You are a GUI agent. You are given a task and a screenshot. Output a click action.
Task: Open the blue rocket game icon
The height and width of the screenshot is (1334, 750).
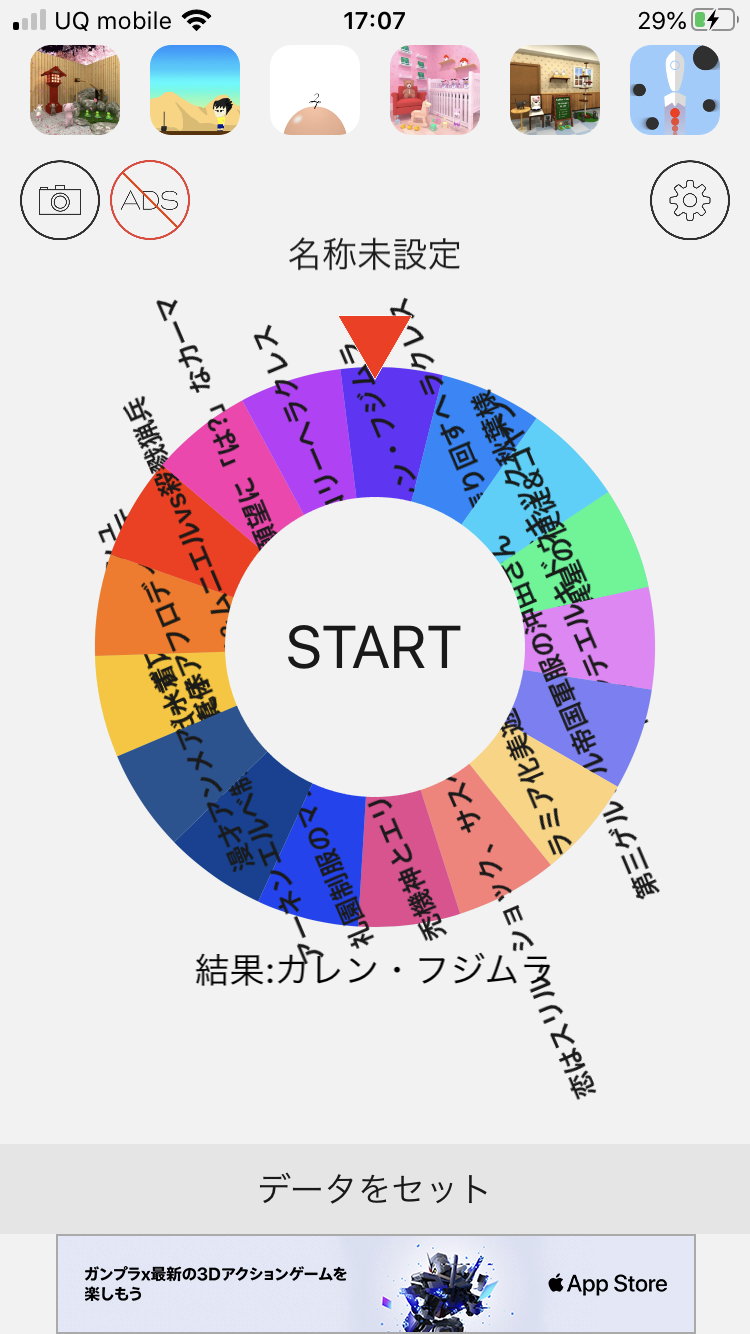click(x=675, y=90)
